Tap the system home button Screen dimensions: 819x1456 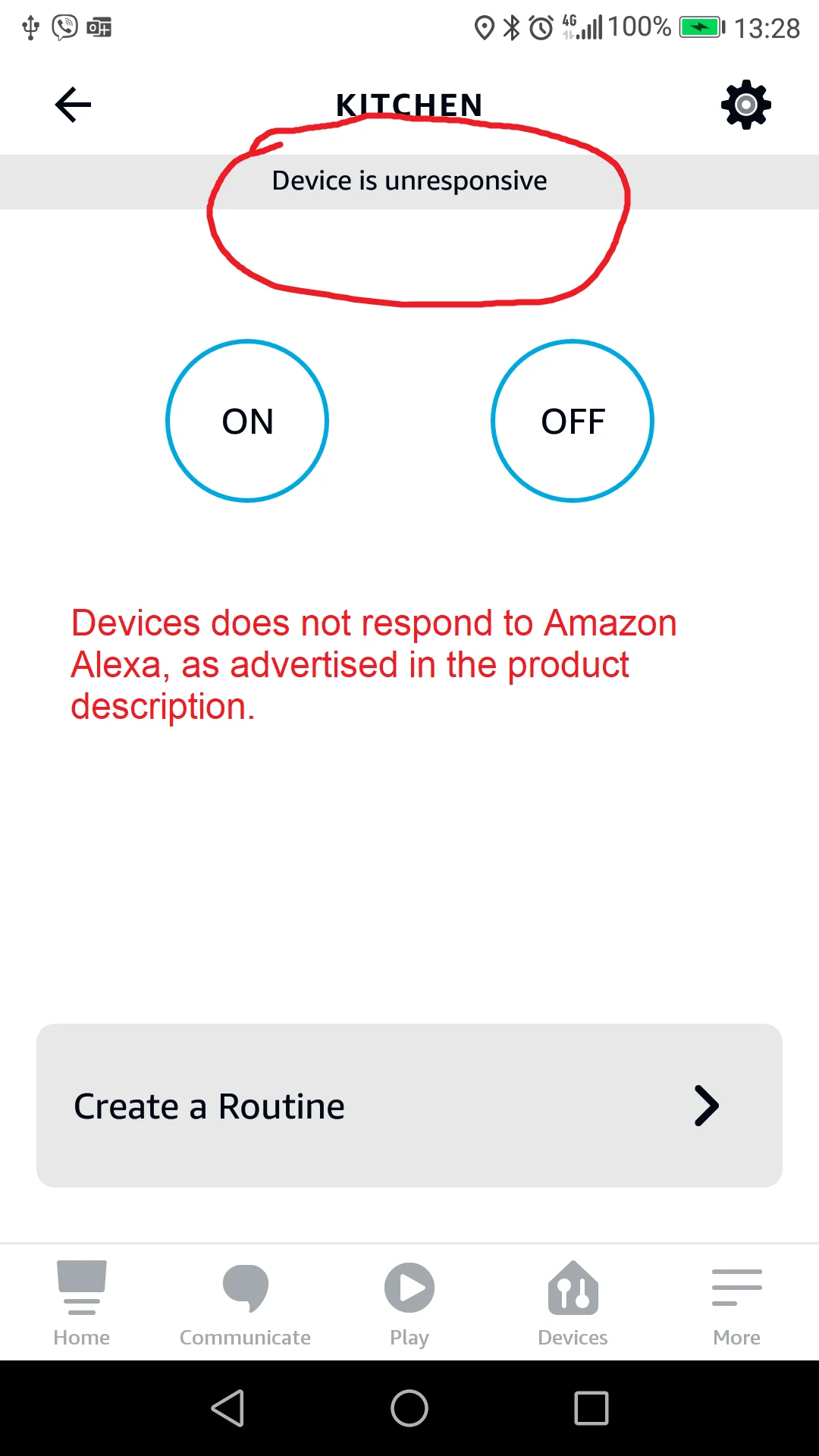point(409,1408)
